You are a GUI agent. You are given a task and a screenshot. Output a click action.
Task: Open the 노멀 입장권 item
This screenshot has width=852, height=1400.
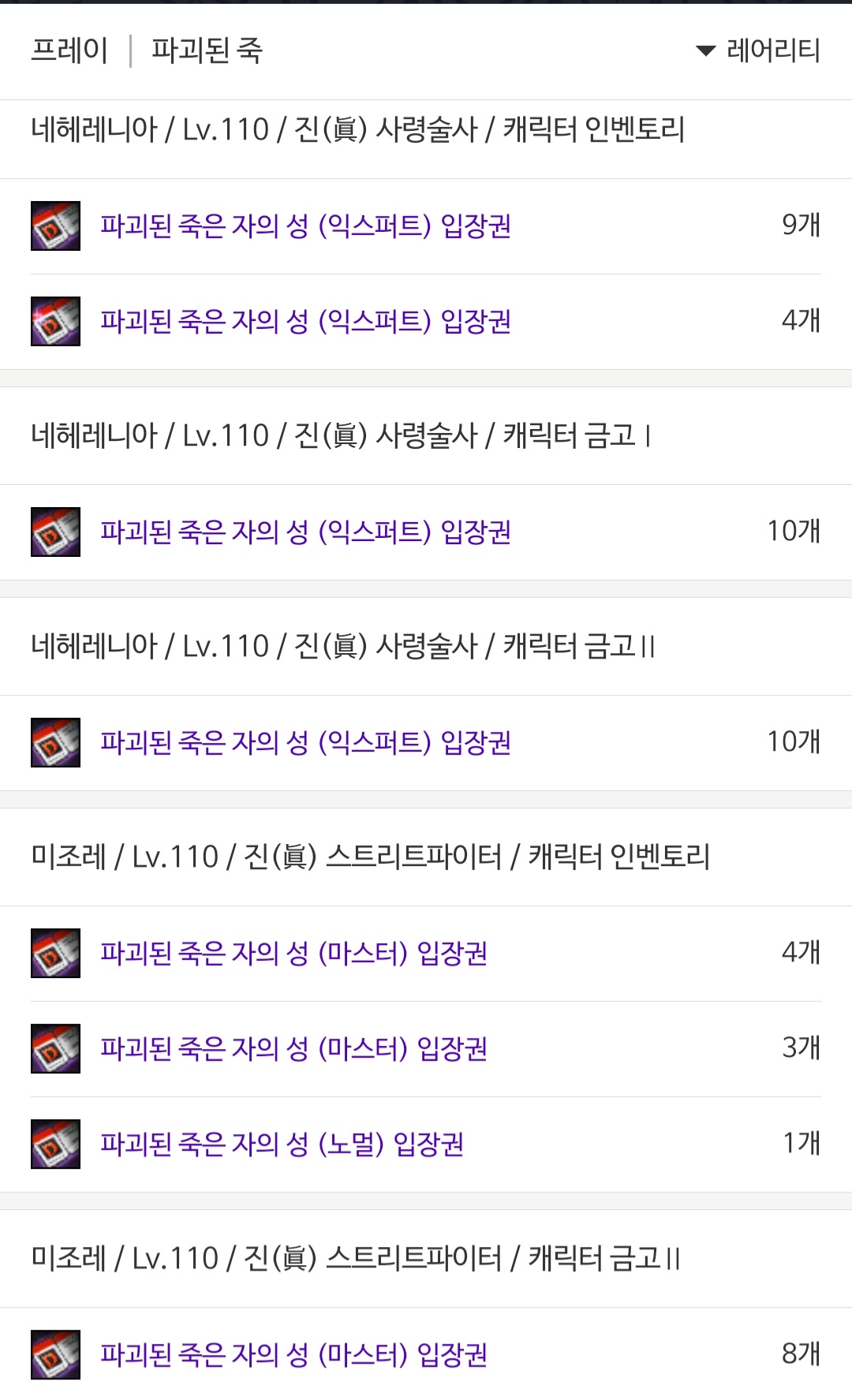(282, 1144)
